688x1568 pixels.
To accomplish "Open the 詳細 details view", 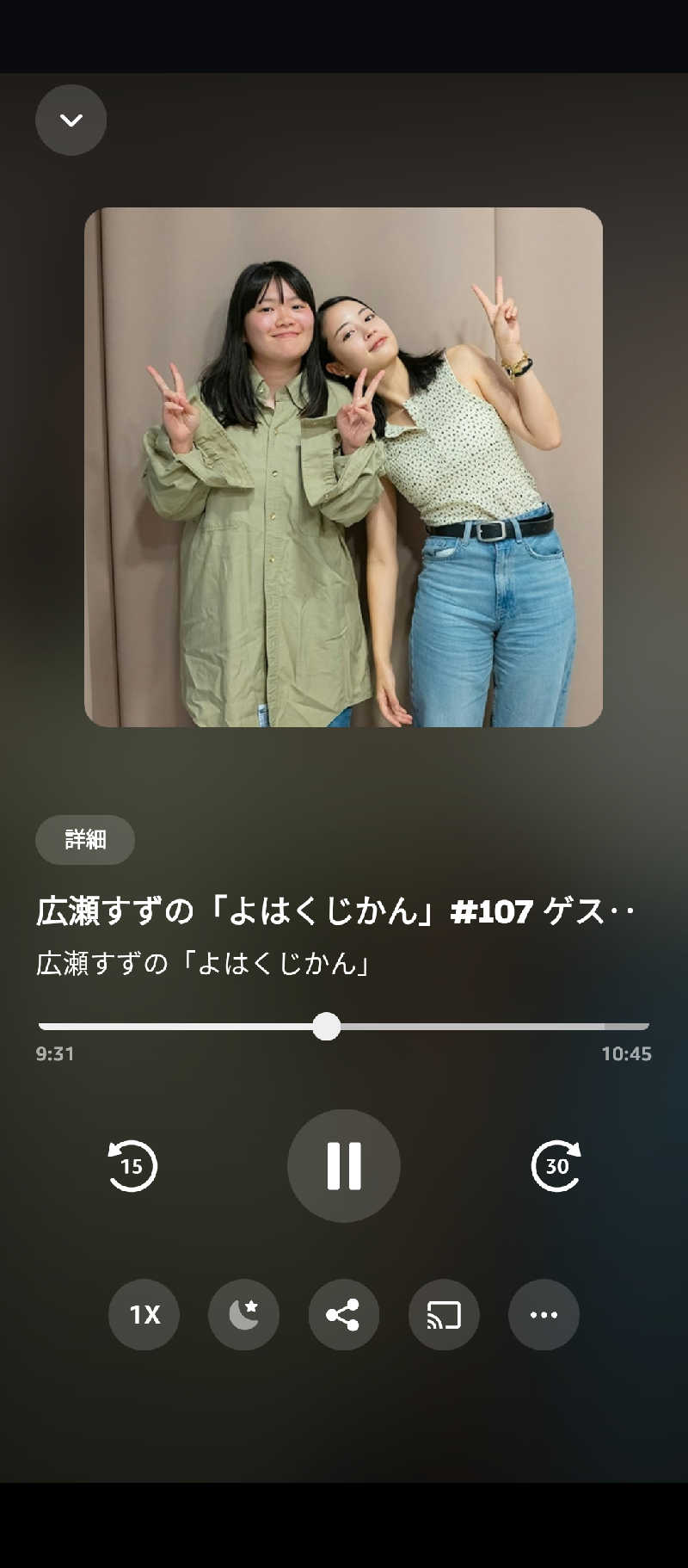I will pos(83,840).
